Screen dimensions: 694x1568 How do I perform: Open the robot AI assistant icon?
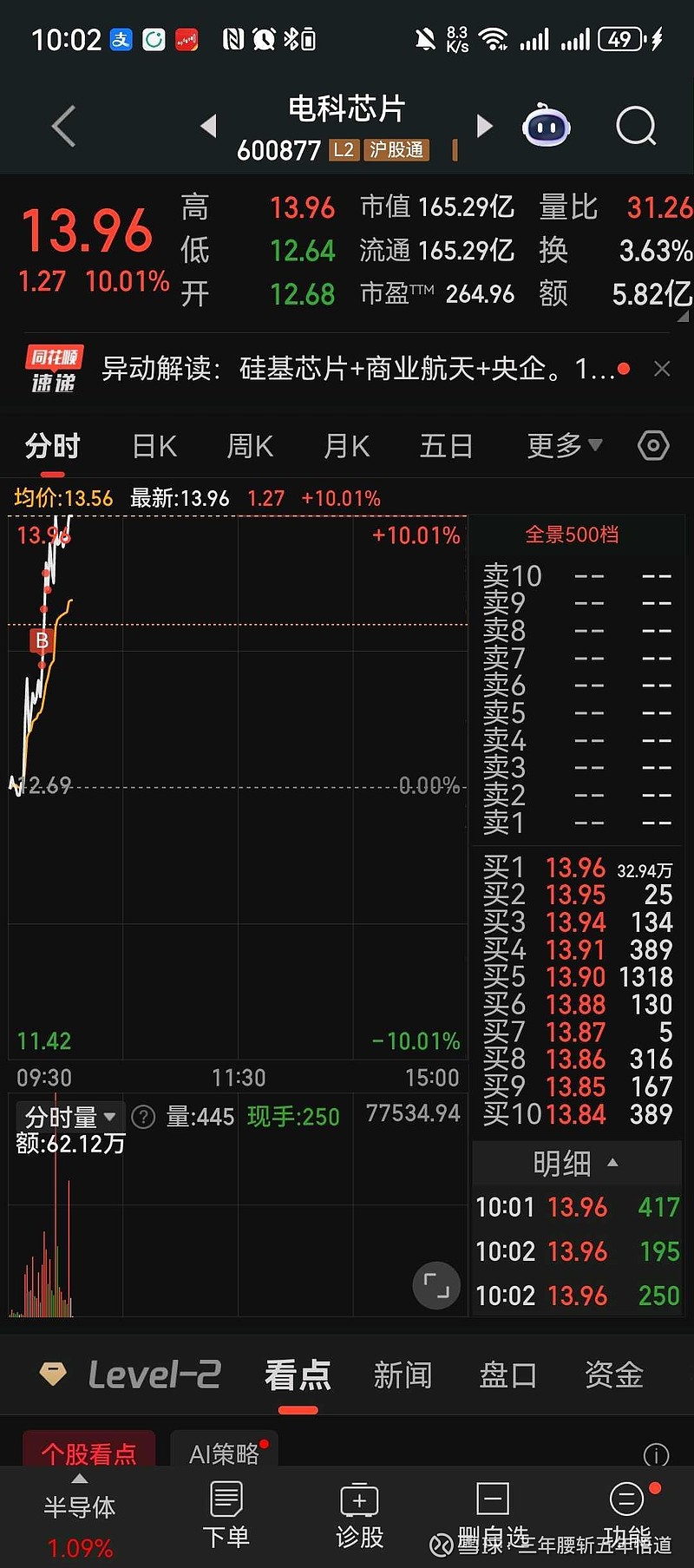[x=546, y=127]
